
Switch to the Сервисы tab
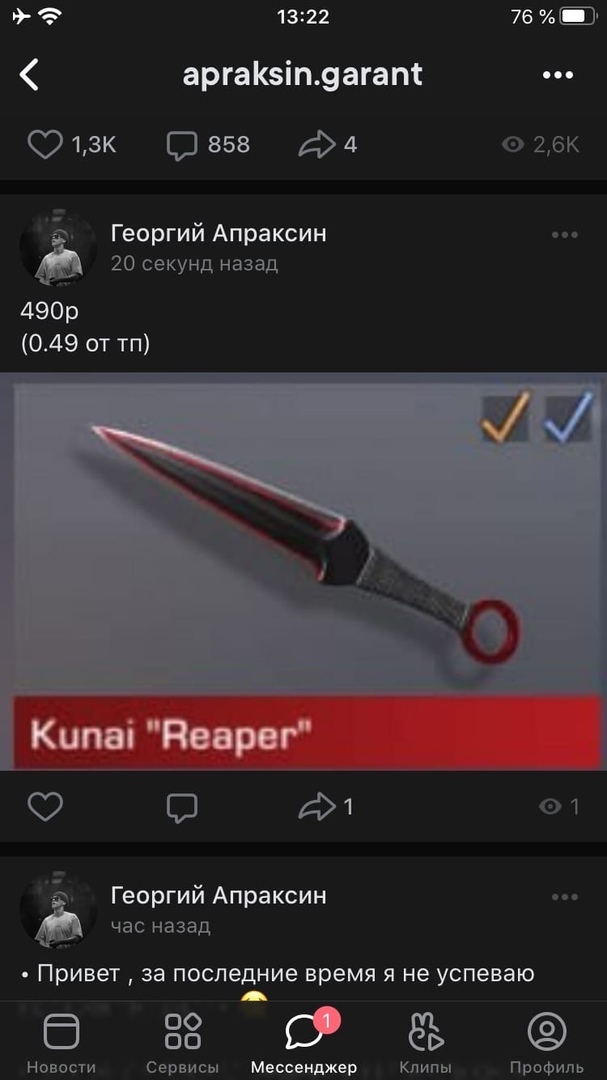pos(183,1042)
